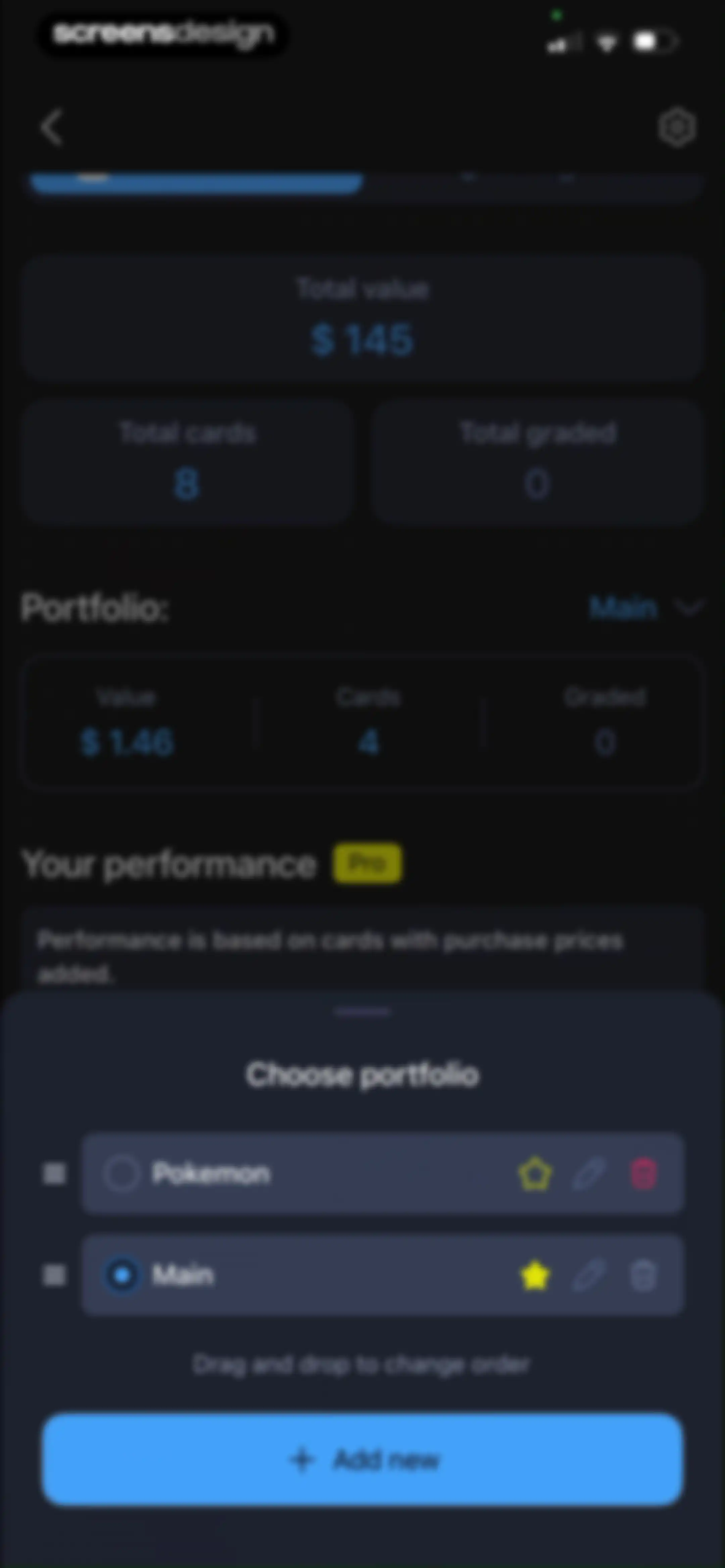Delete the Pokemon portfolio
The image size is (725, 1568).
[643, 1172]
